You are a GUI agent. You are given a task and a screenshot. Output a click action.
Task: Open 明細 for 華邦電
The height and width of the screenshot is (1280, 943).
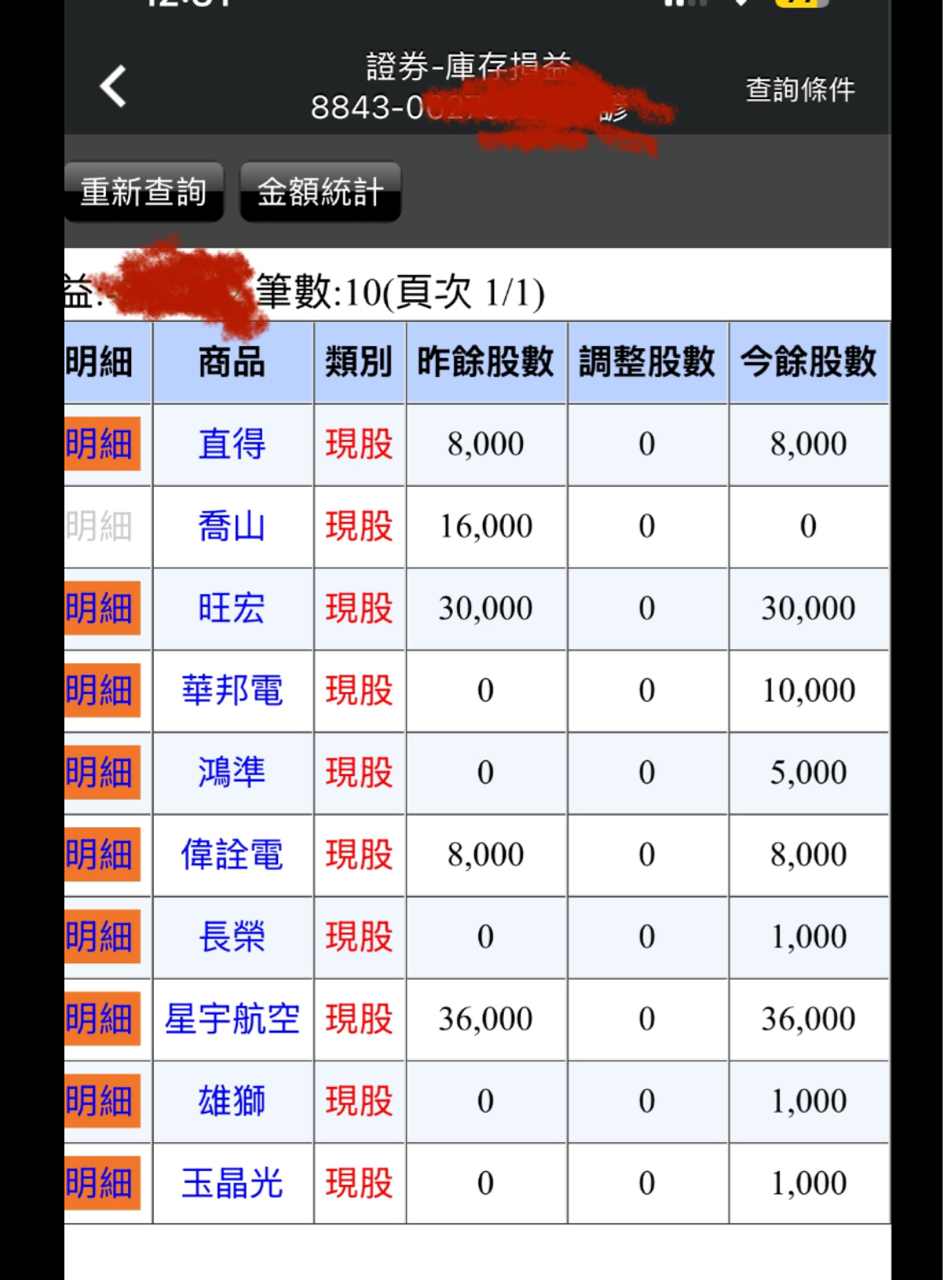click(101, 690)
